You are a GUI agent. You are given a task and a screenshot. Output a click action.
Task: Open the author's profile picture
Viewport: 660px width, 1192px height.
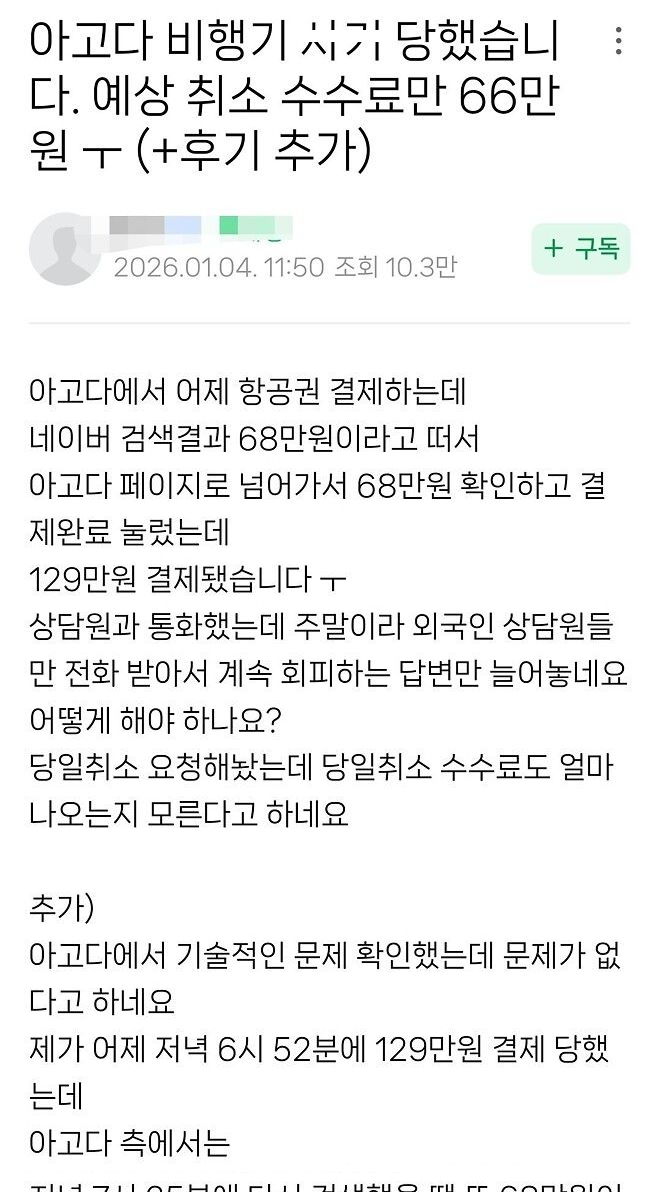65,249
